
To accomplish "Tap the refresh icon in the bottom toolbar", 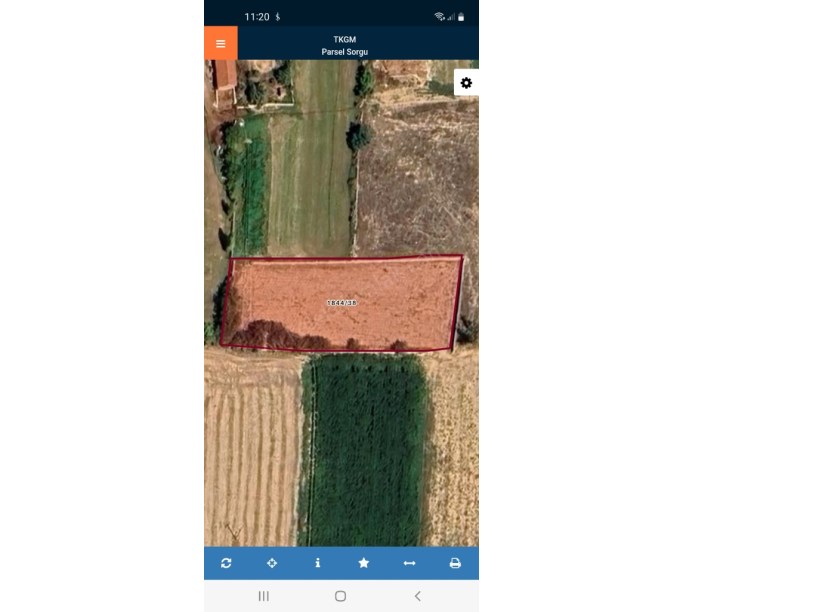I will click(226, 563).
